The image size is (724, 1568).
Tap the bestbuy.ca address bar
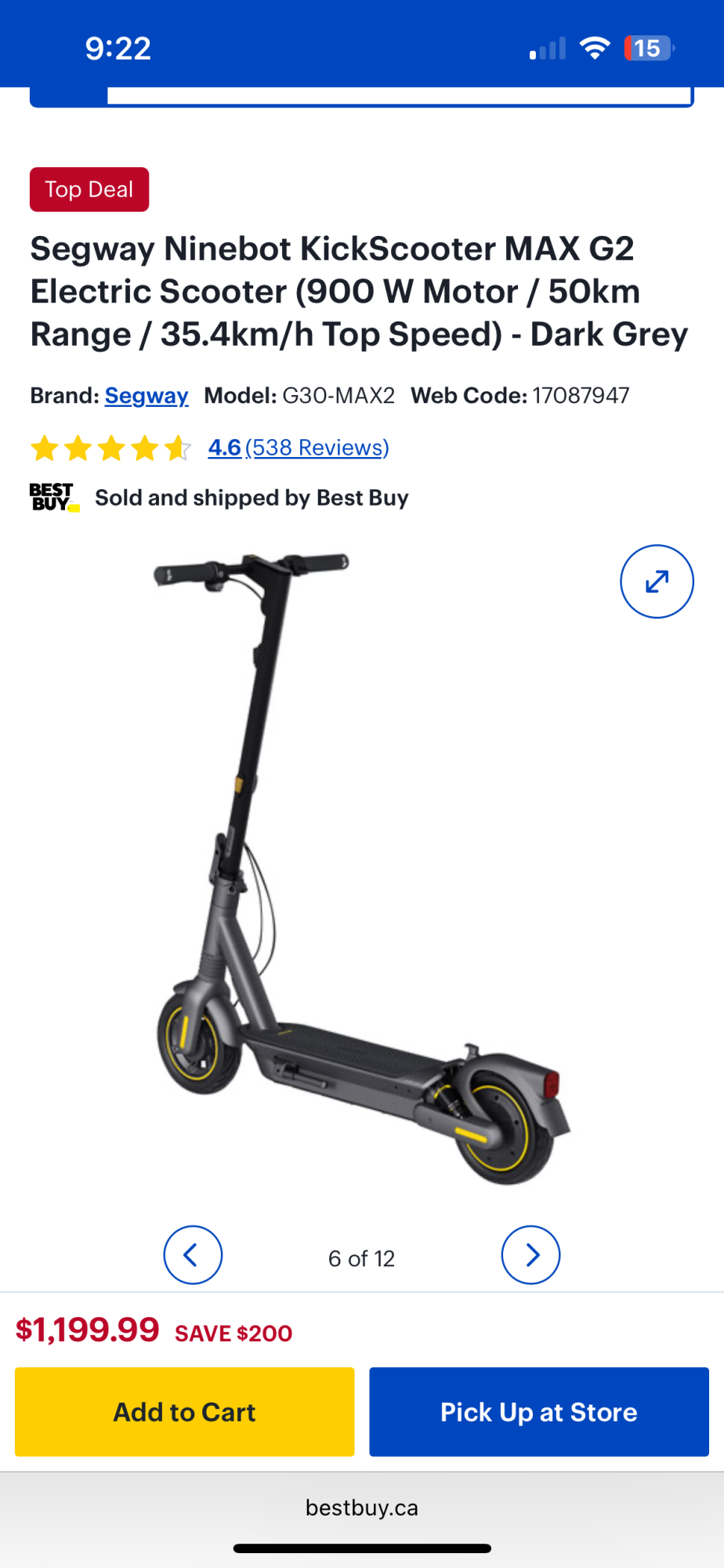tap(362, 1508)
